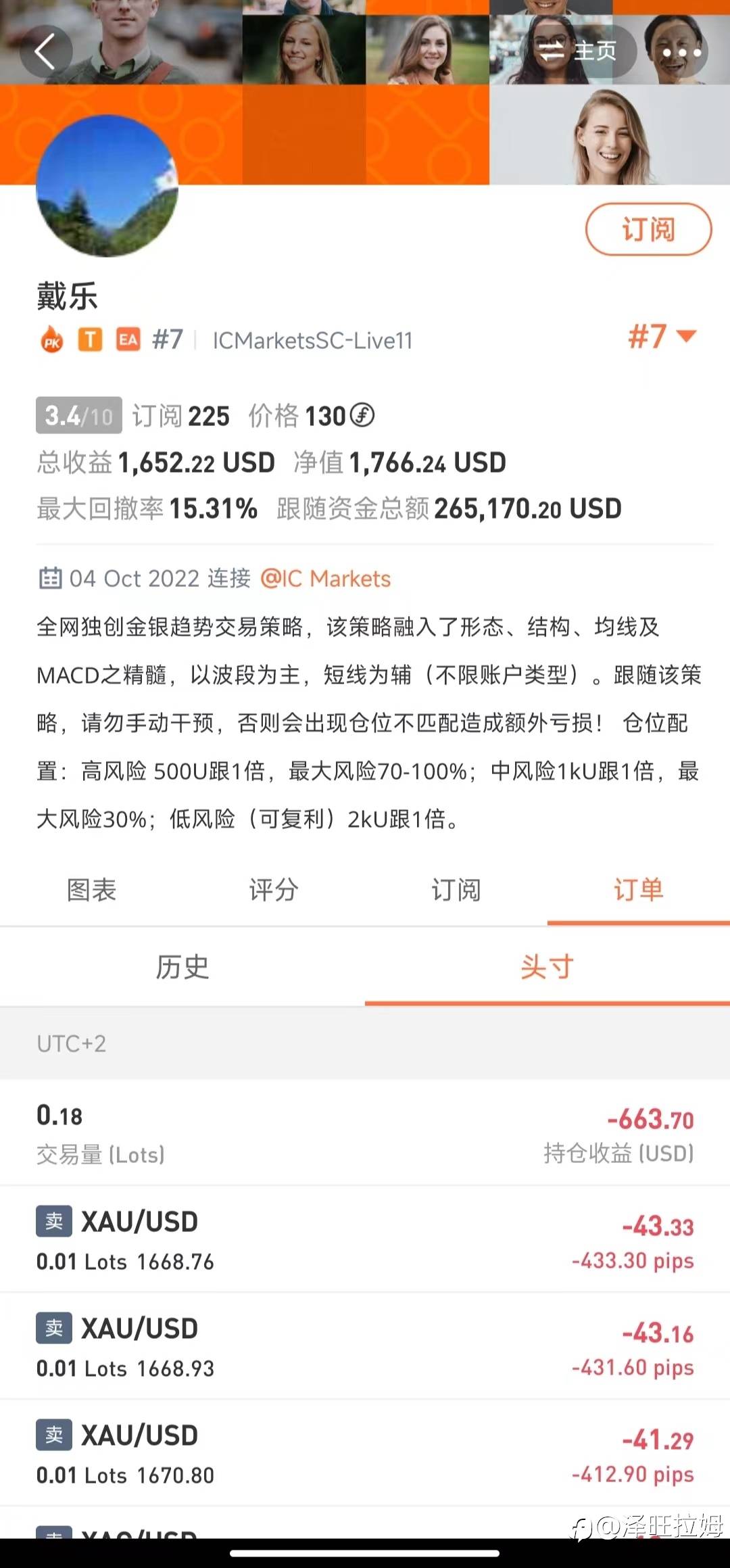
Task: Open the @IC Markets link
Action: (325, 579)
